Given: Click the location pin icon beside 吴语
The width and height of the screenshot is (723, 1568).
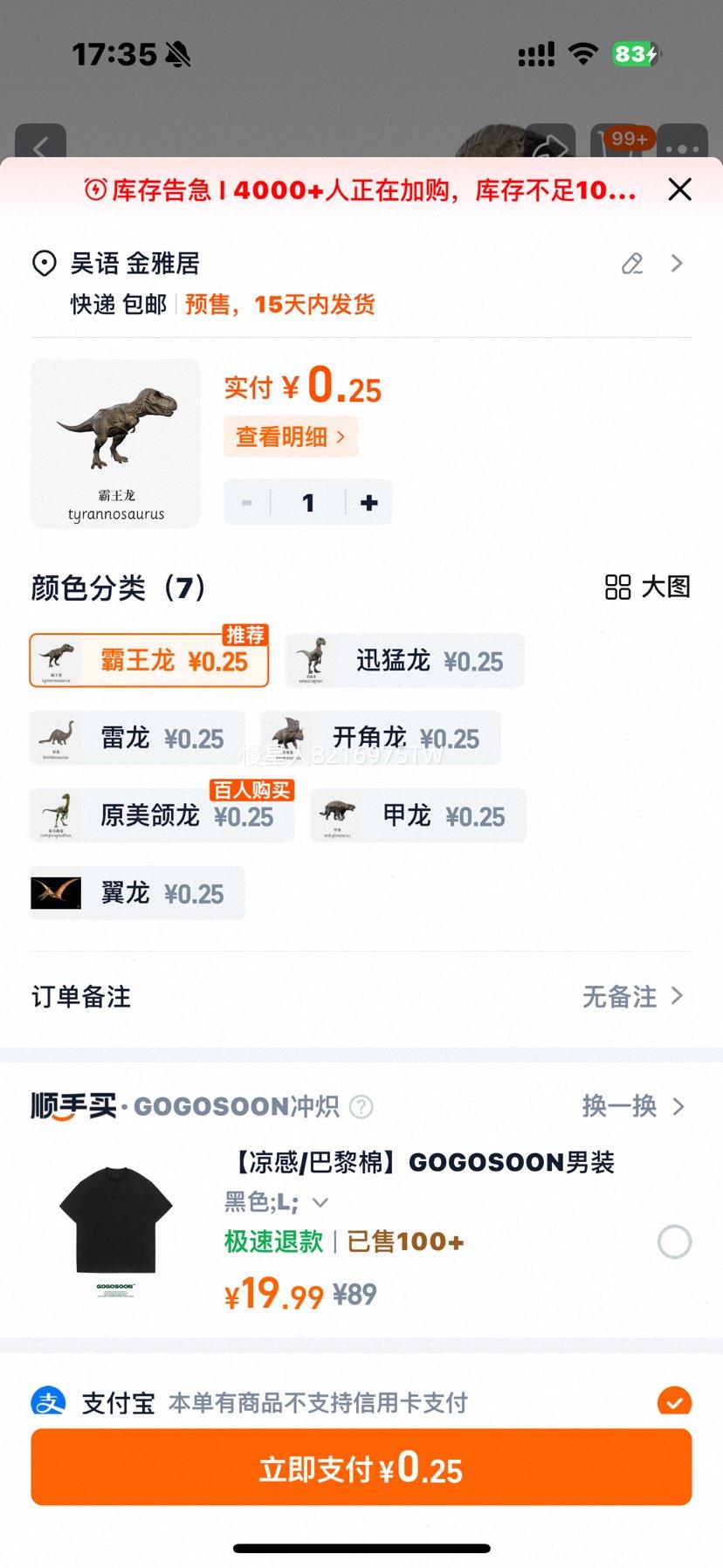Looking at the screenshot, I should point(45,264).
